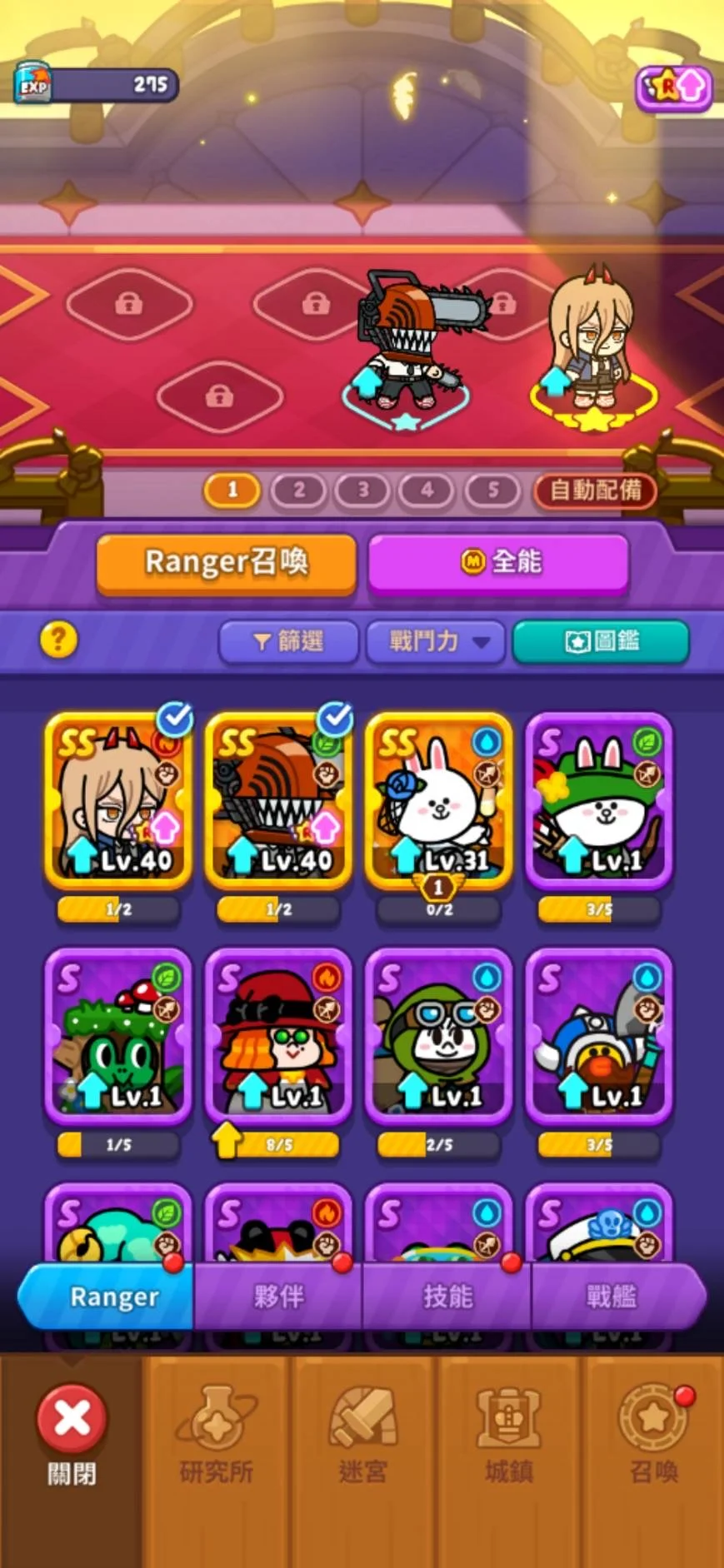Viewport: 724px width, 1568px height.
Task: Select team slot 2
Action: pos(298,490)
